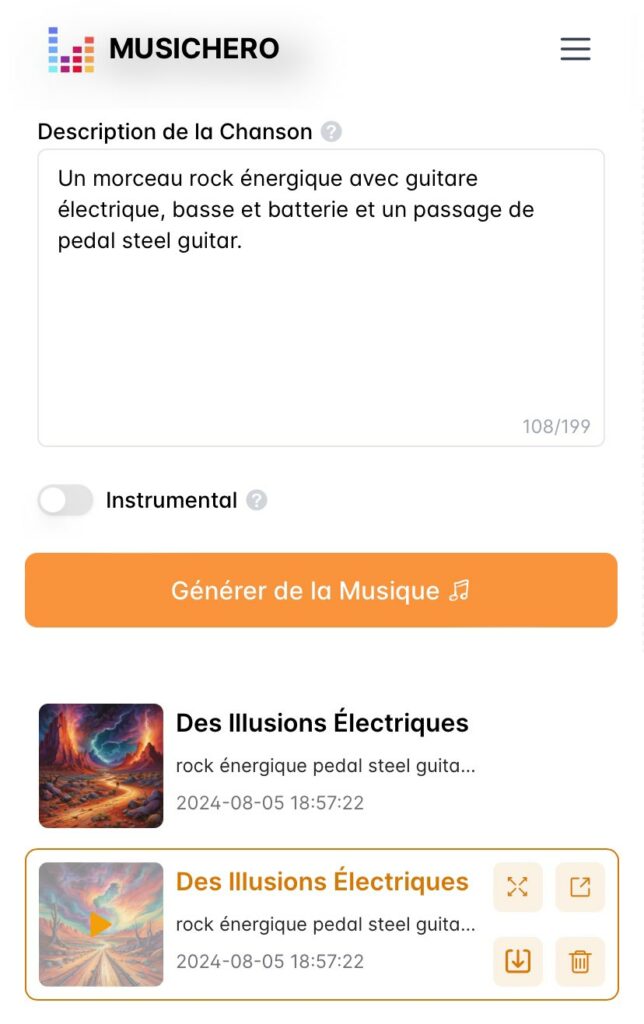Expand the highlighted song to fullscreen

(x=518, y=887)
